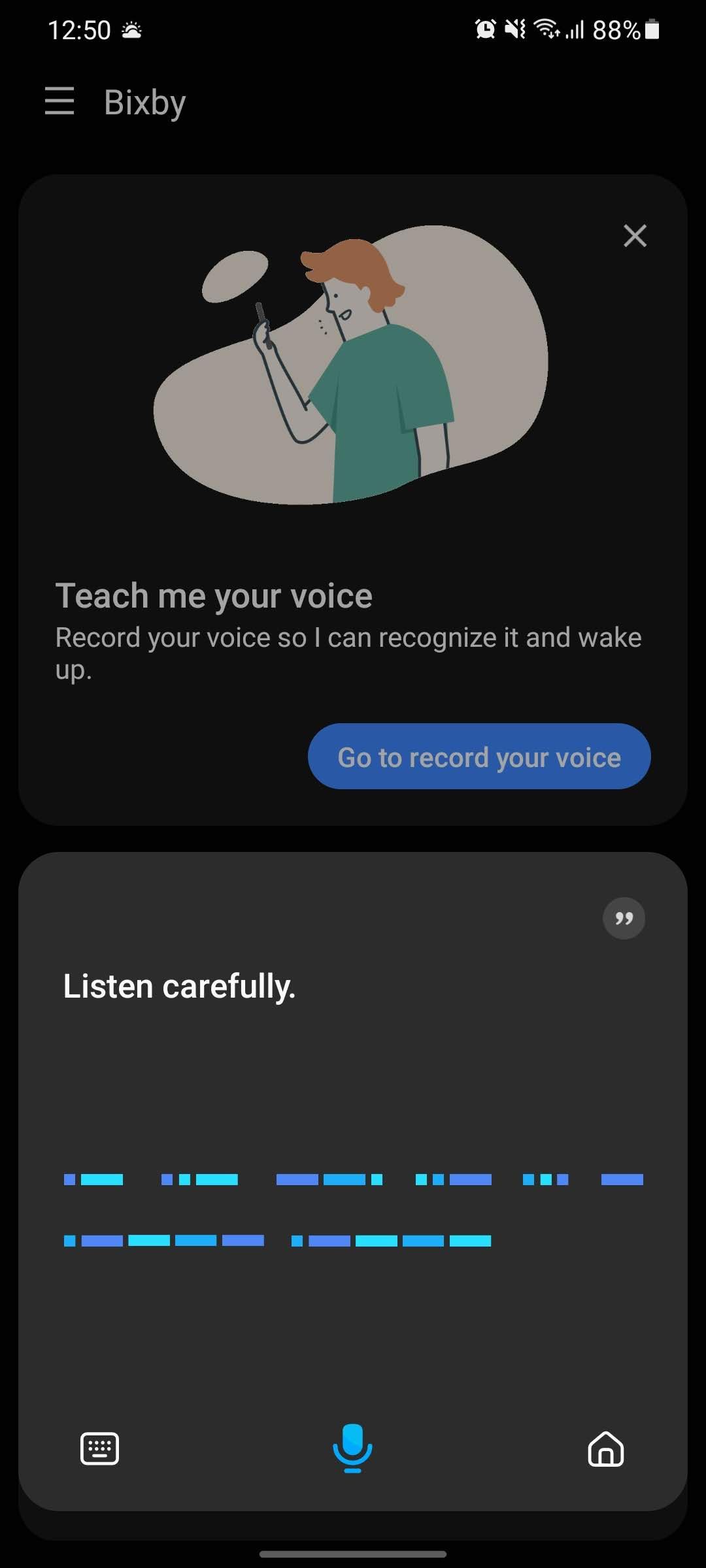Dismiss the Teach me your voice card
This screenshot has height=1568, width=706.
click(635, 235)
